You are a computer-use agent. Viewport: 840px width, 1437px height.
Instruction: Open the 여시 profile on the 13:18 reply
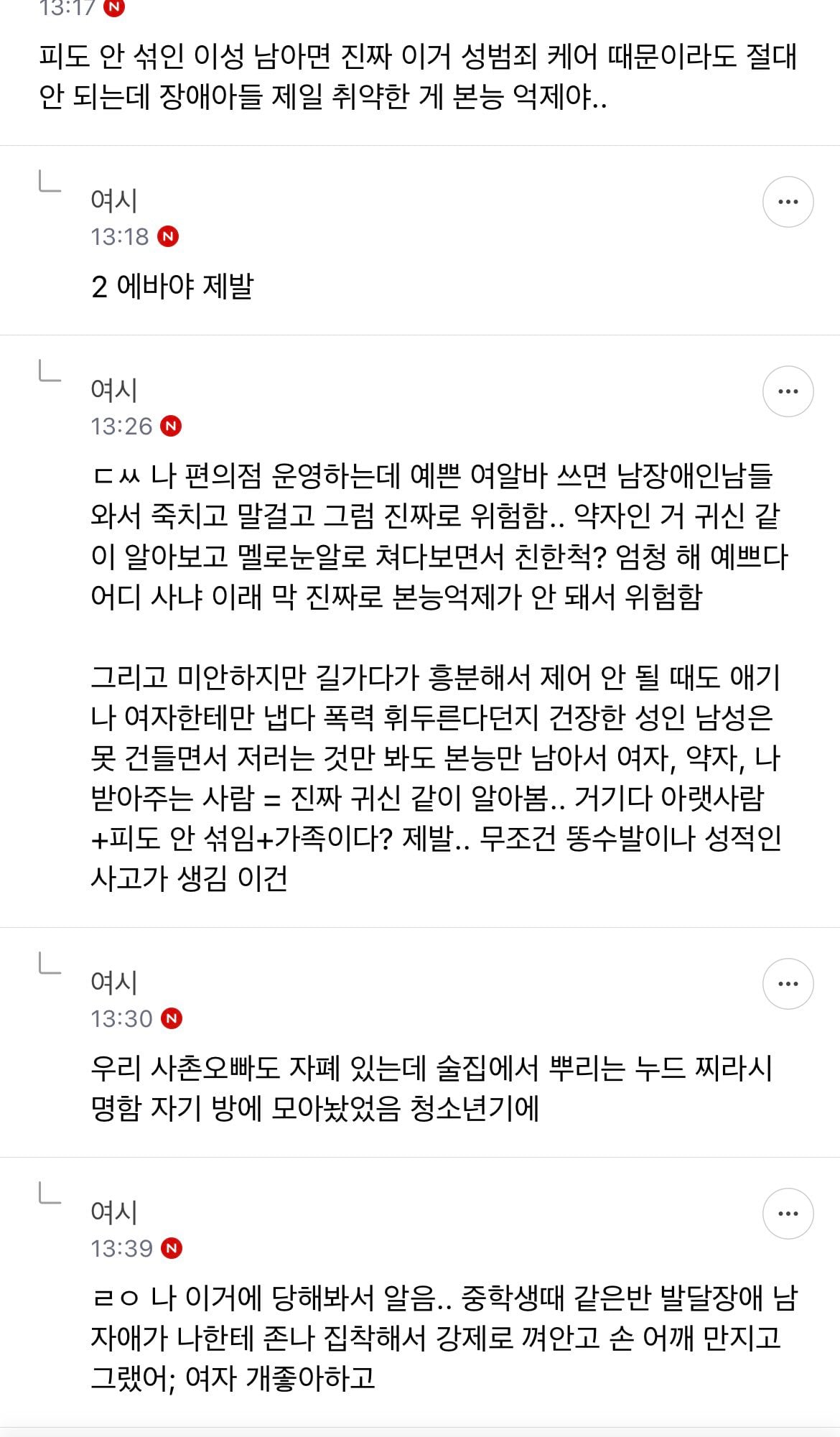[114, 200]
